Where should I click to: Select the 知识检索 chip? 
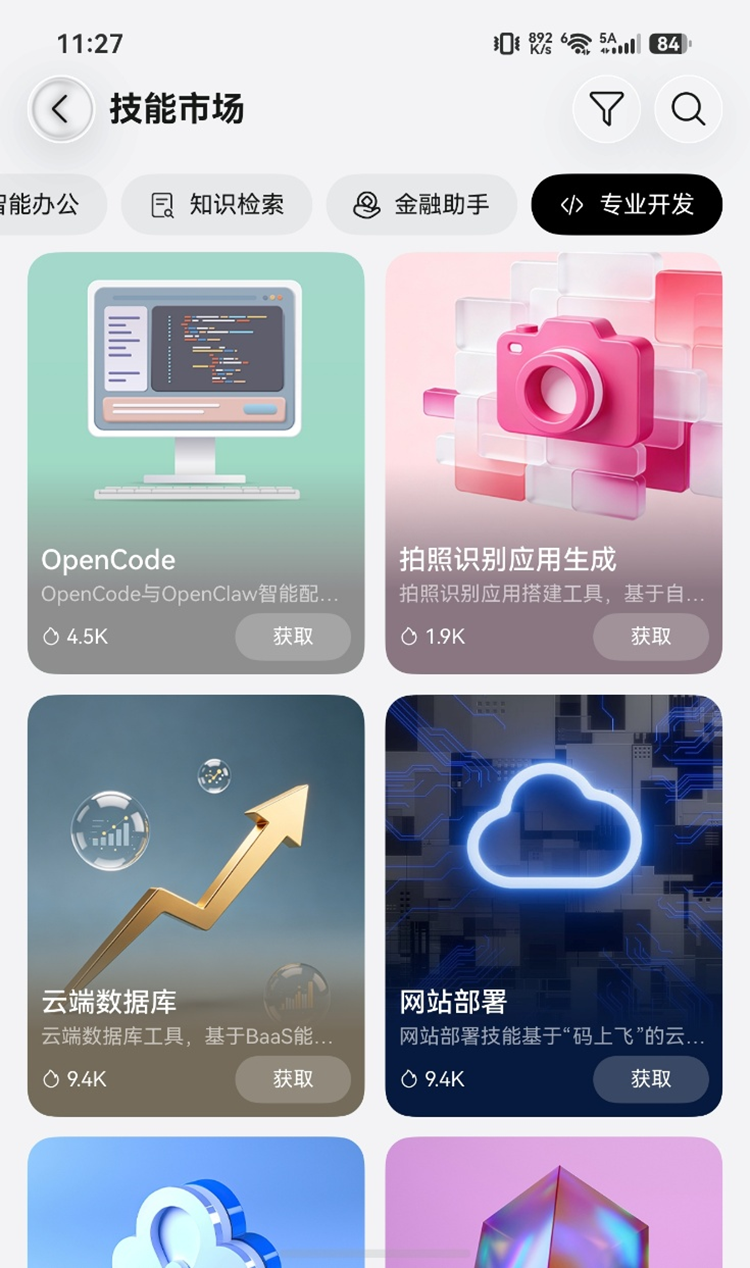point(217,205)
